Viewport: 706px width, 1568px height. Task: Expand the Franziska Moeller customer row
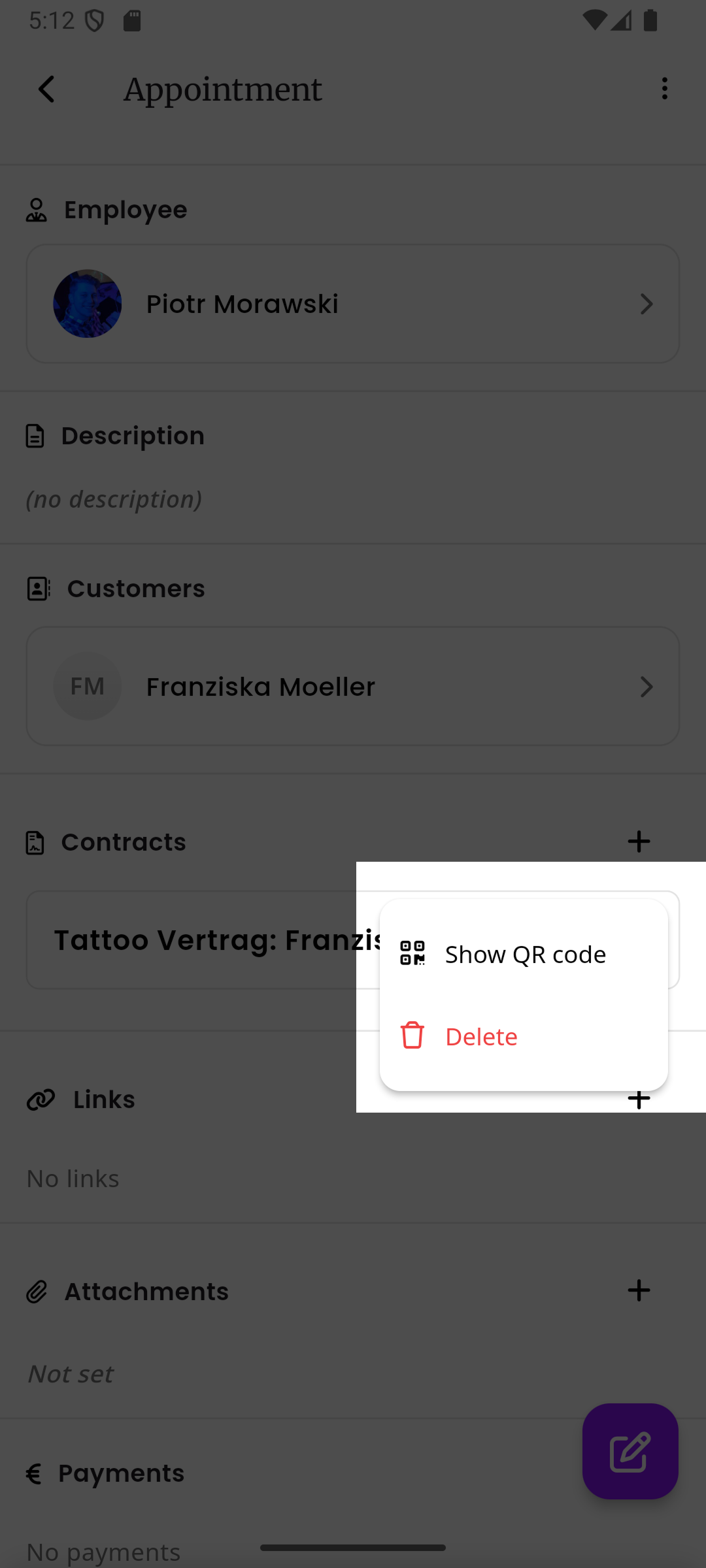(x=353, y=686)
